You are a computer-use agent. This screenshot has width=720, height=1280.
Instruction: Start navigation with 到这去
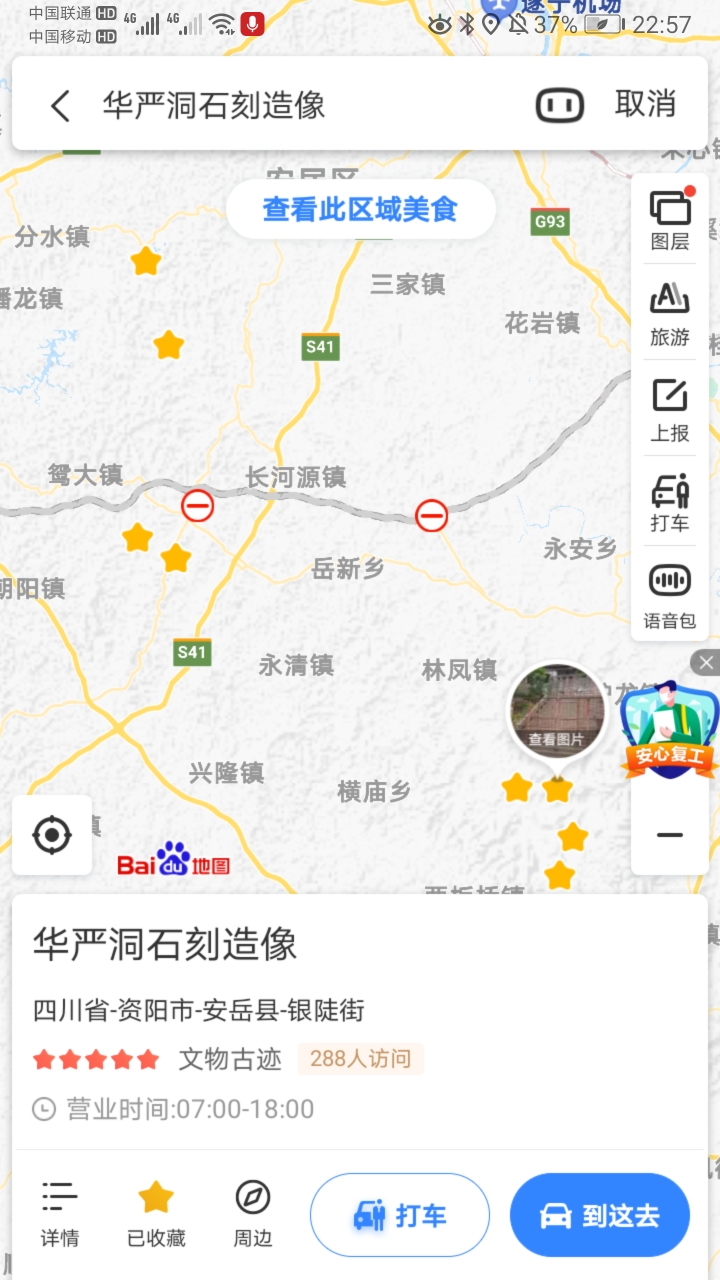600,1215
